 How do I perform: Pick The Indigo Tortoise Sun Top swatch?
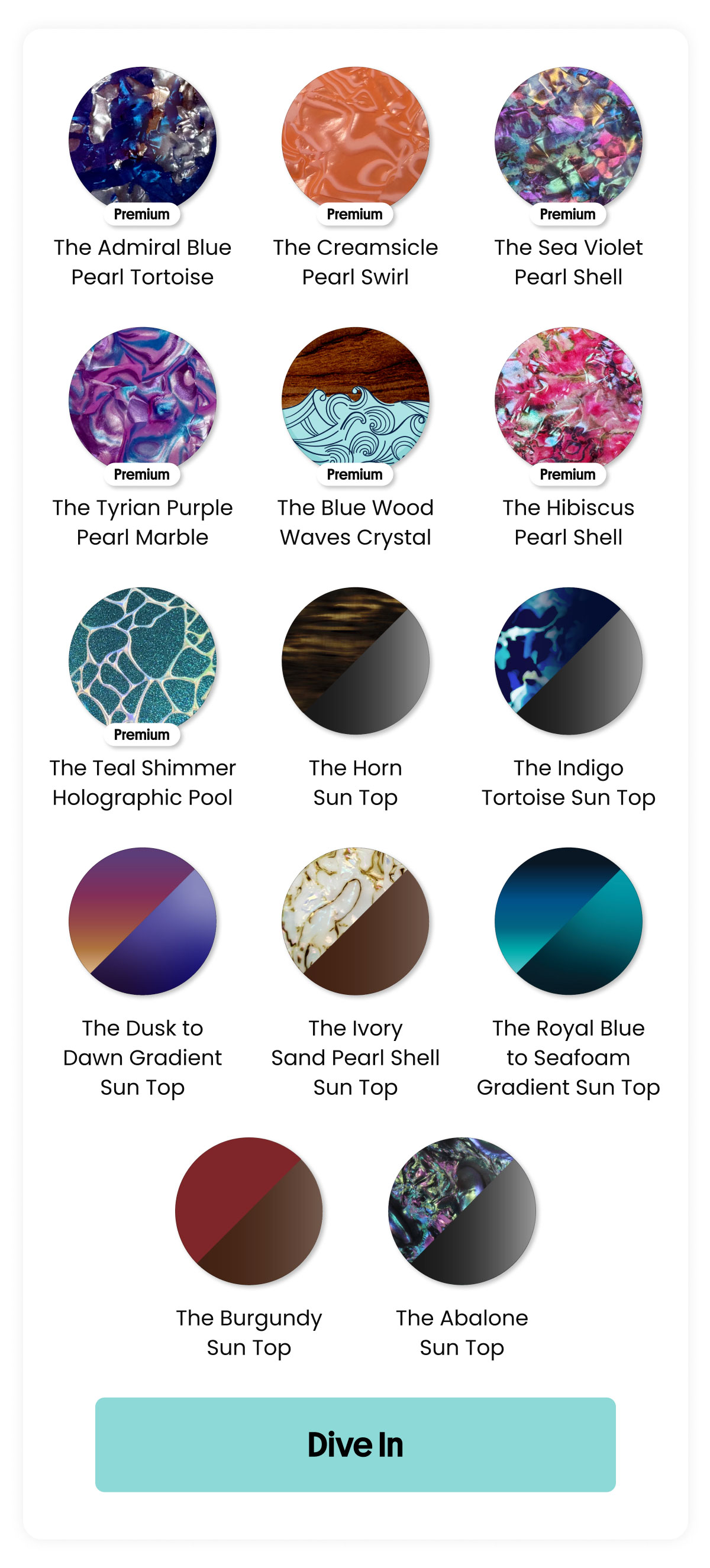pyautogui.click(x=568, y=661)
